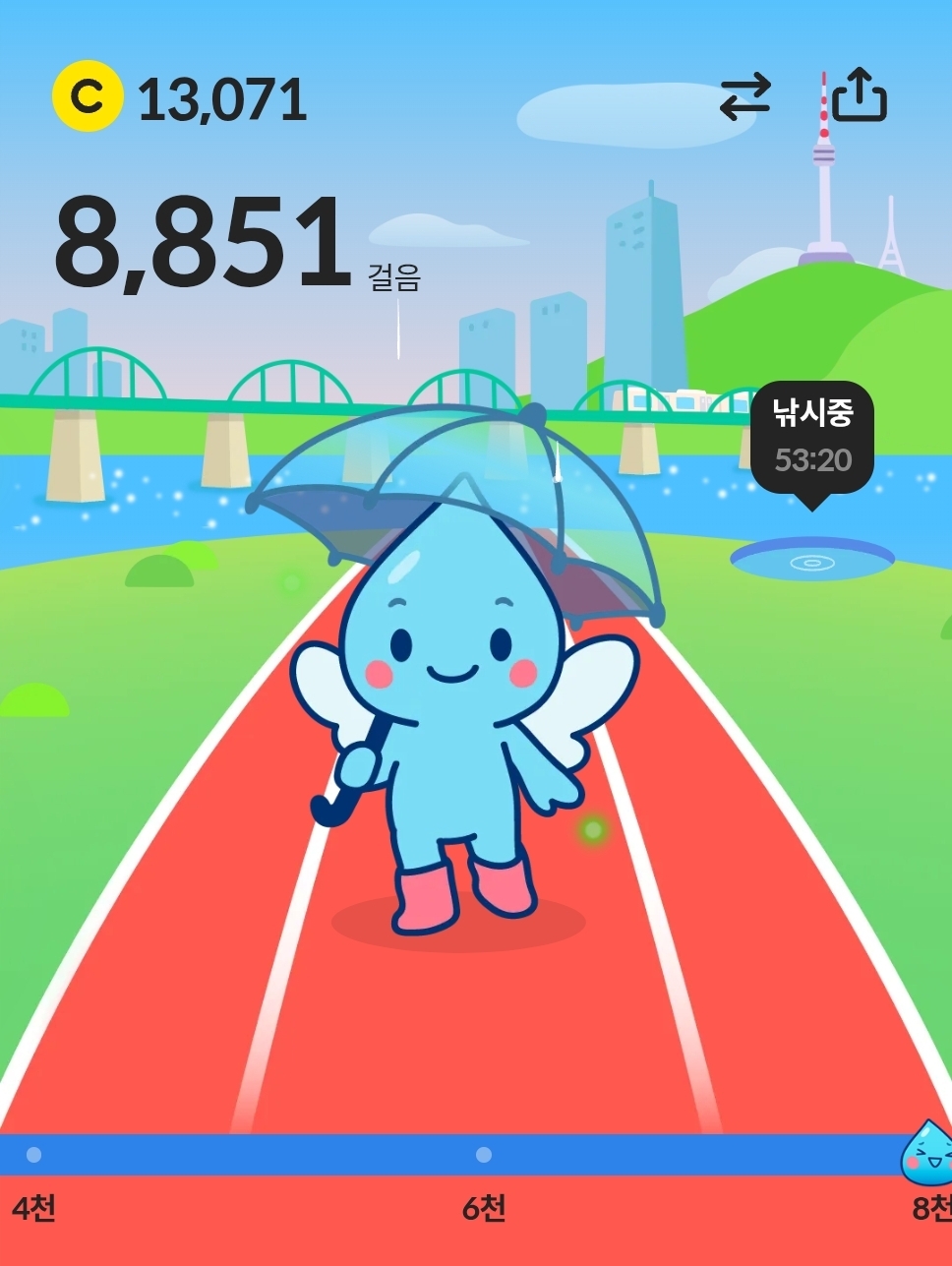Open the coin balance of 13,071

tap(180, 99)
